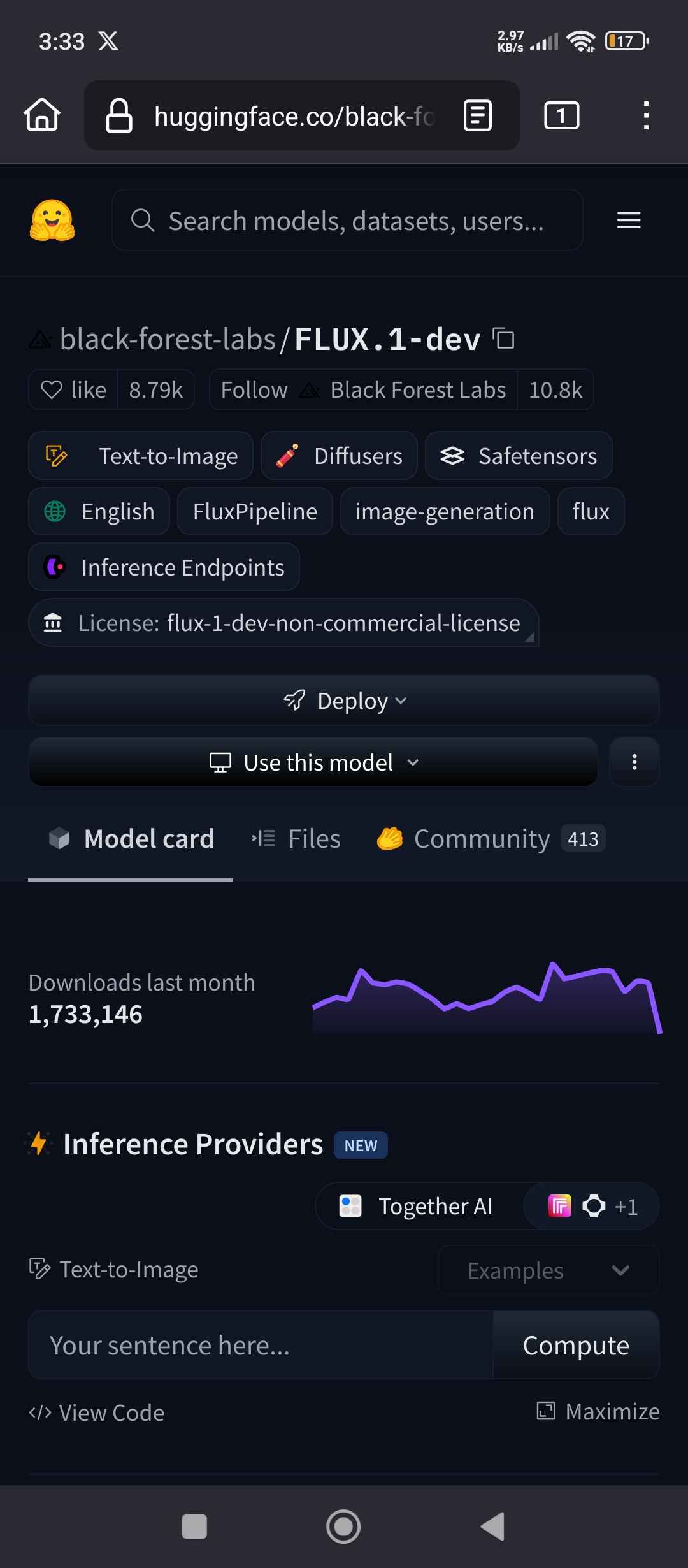Open the Community tab
The image size is (688, 1568).
(482, 838)
